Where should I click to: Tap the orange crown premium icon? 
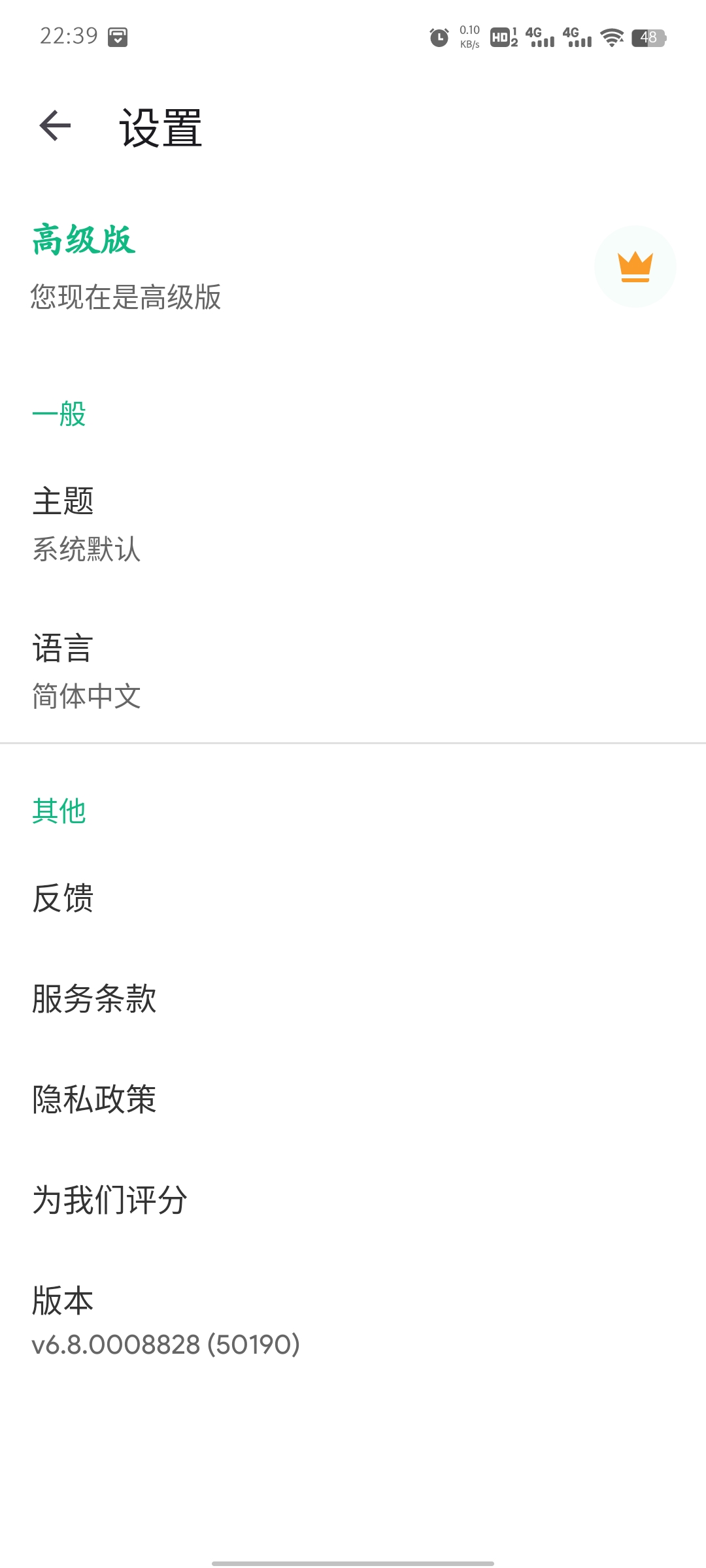635,267
